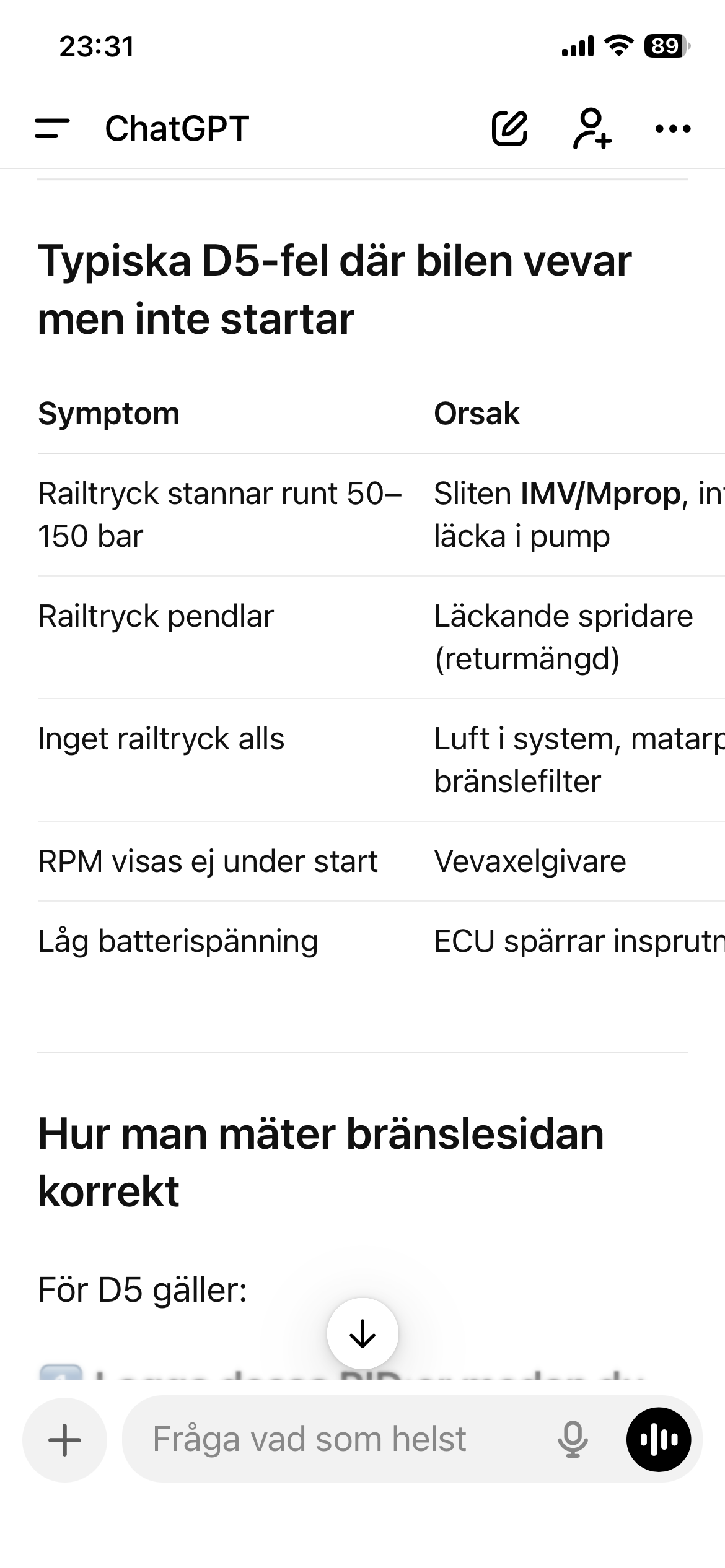Start dictation with the microphone
Screen dimensions: 725x1568
pyautogui.click(x=573, y=1439)
